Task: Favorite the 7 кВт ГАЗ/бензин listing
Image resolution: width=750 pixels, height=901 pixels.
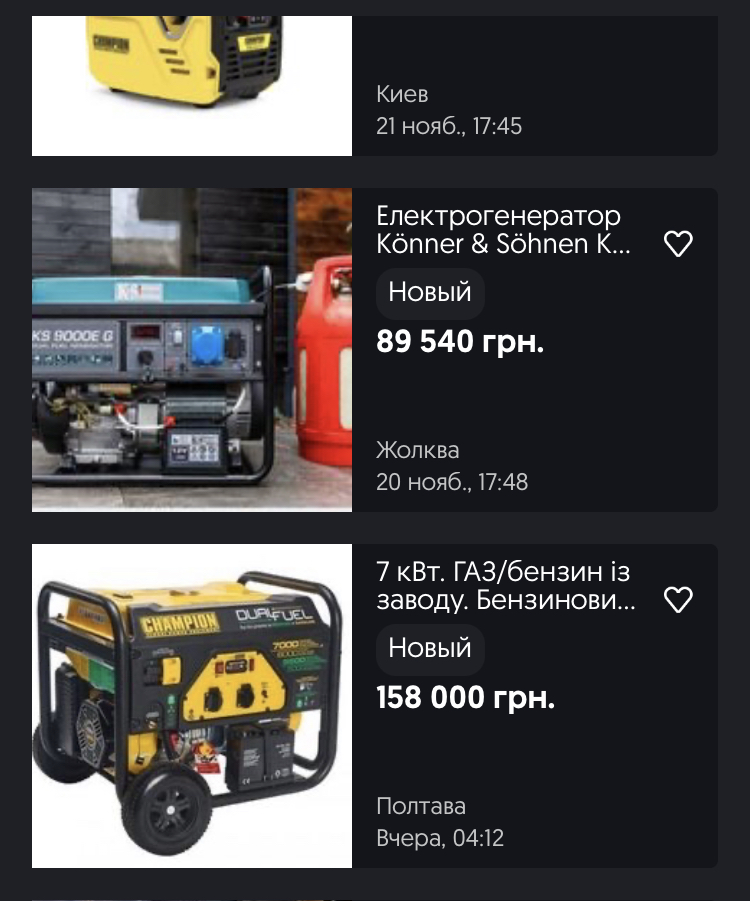Action: click(678, 600)
